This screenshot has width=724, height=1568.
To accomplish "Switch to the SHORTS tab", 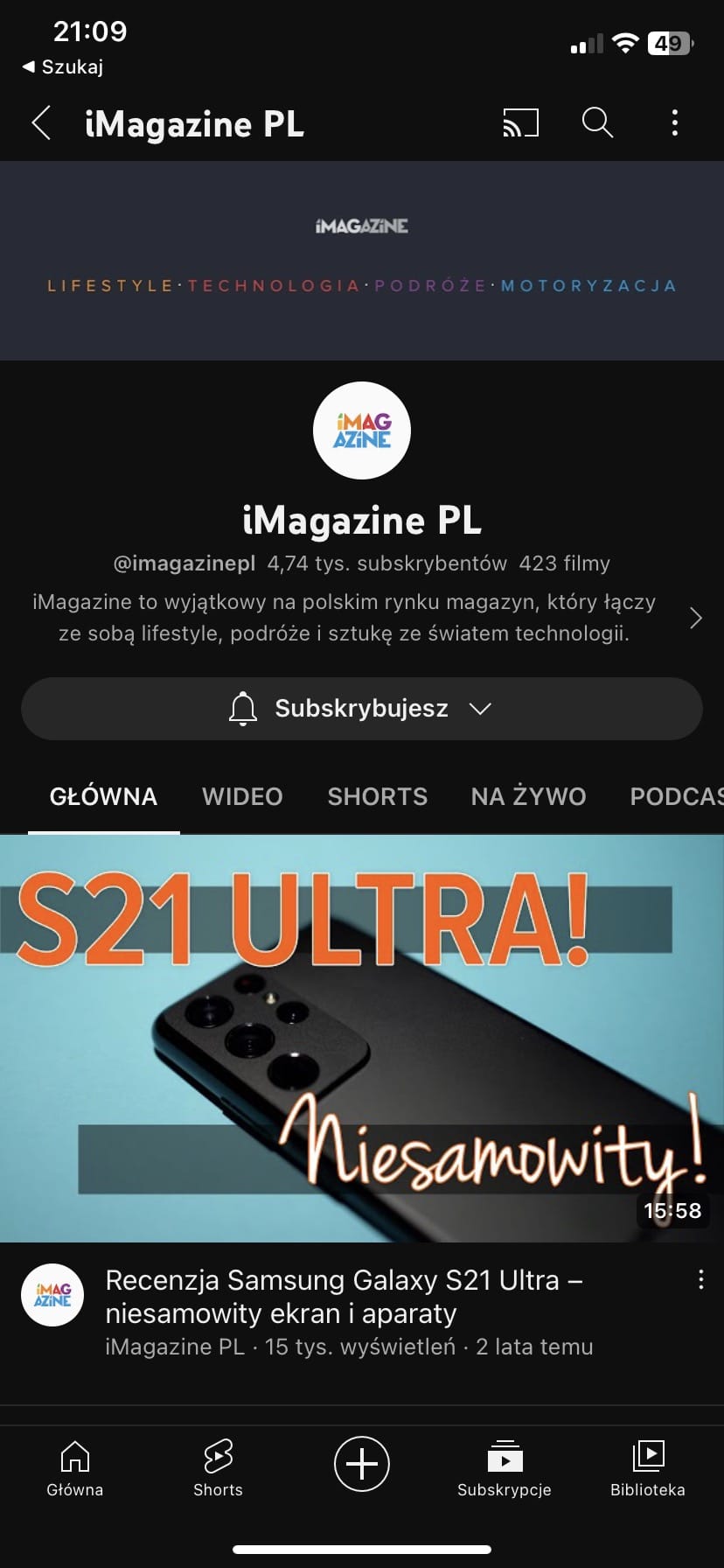I will [377, 796].
